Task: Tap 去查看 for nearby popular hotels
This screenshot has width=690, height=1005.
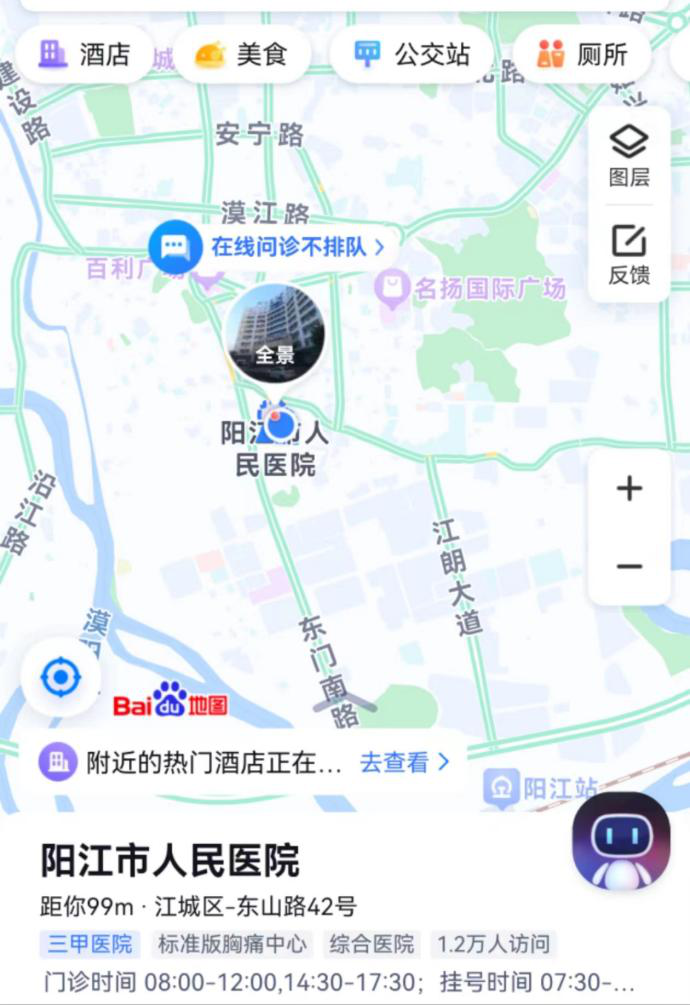Action: pos(404,763)
